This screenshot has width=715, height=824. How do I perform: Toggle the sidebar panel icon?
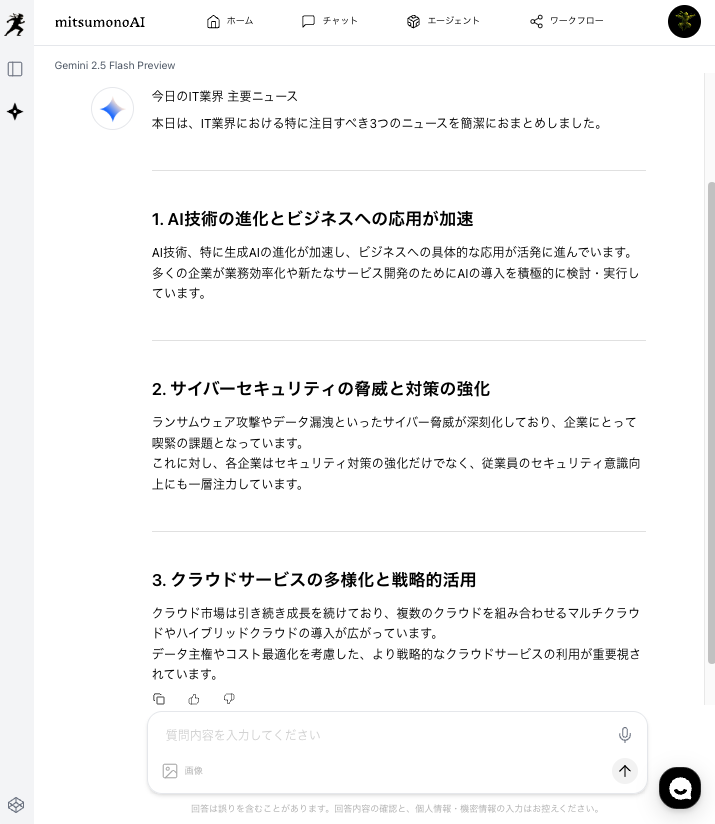[15, 69]
